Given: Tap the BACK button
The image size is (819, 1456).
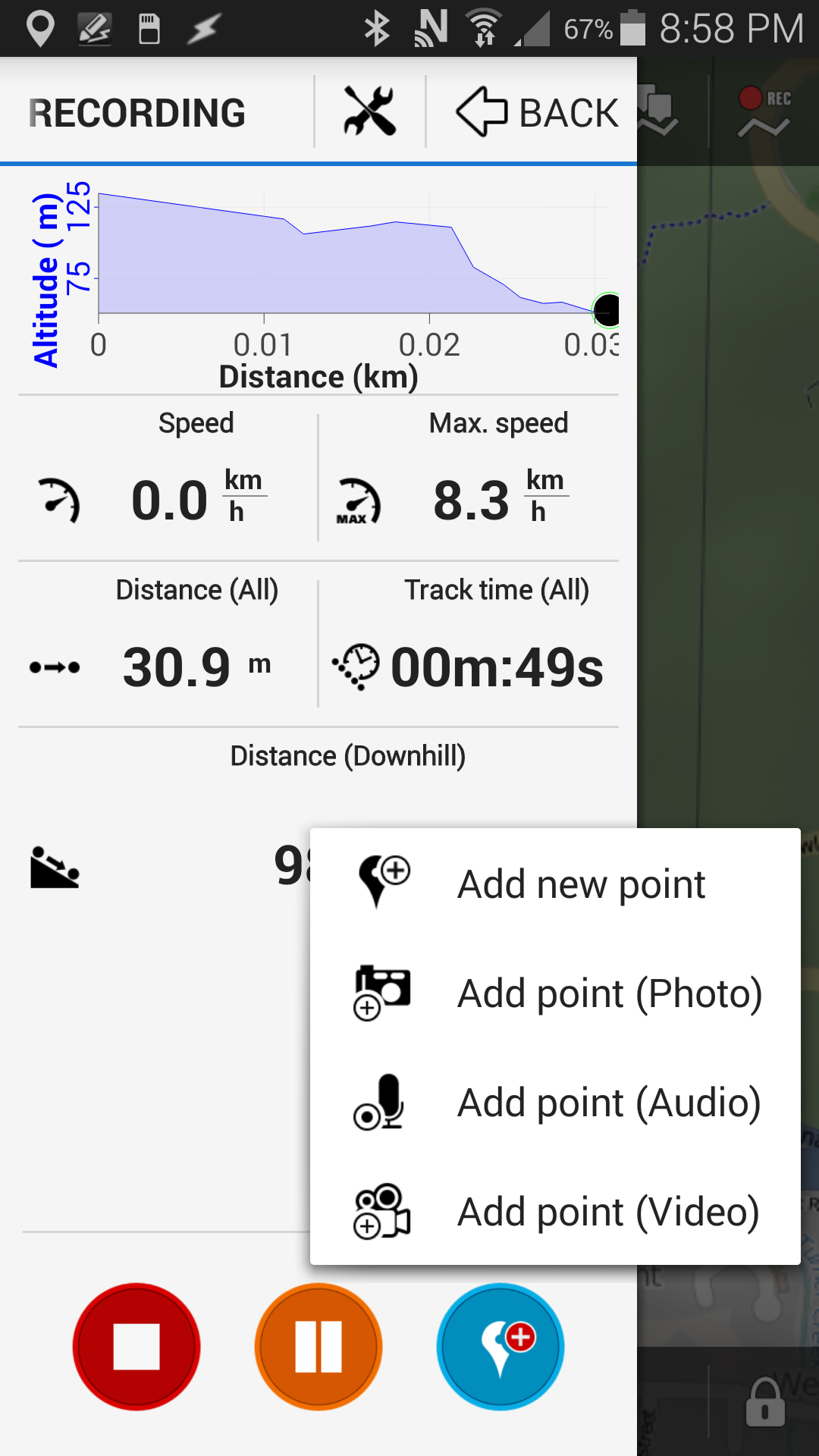Looking at the screenshot, I should tap(537, 112).
